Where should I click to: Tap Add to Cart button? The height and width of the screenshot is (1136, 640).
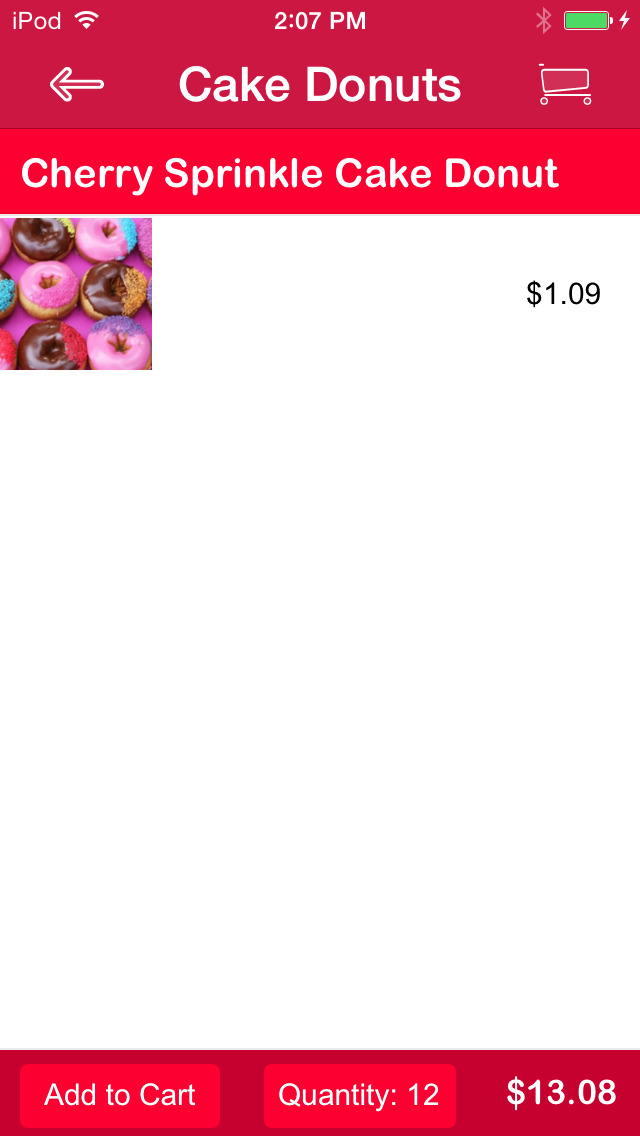point(120,1095)
